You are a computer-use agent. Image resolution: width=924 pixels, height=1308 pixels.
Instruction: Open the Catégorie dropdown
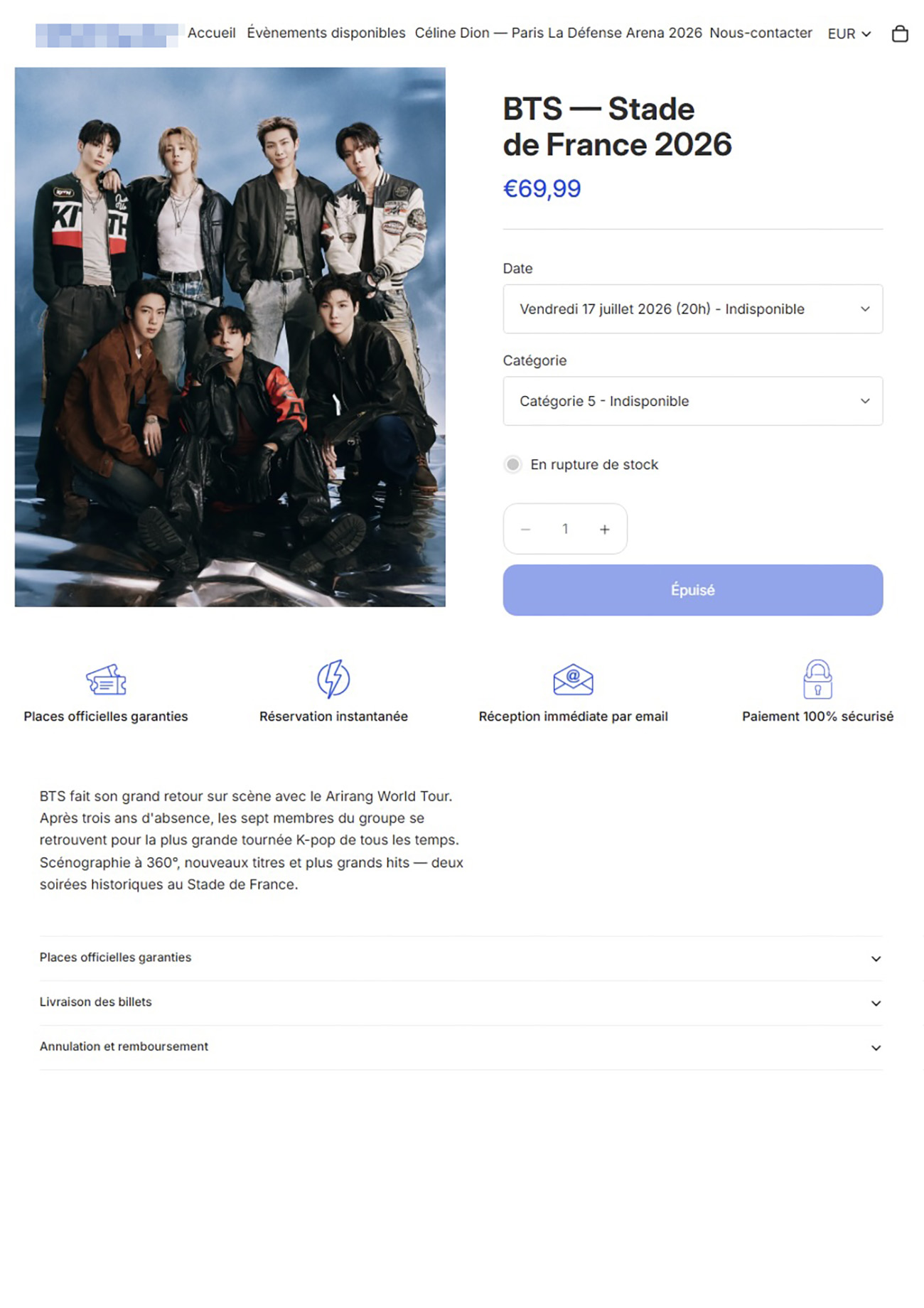(x=692, y=401)
